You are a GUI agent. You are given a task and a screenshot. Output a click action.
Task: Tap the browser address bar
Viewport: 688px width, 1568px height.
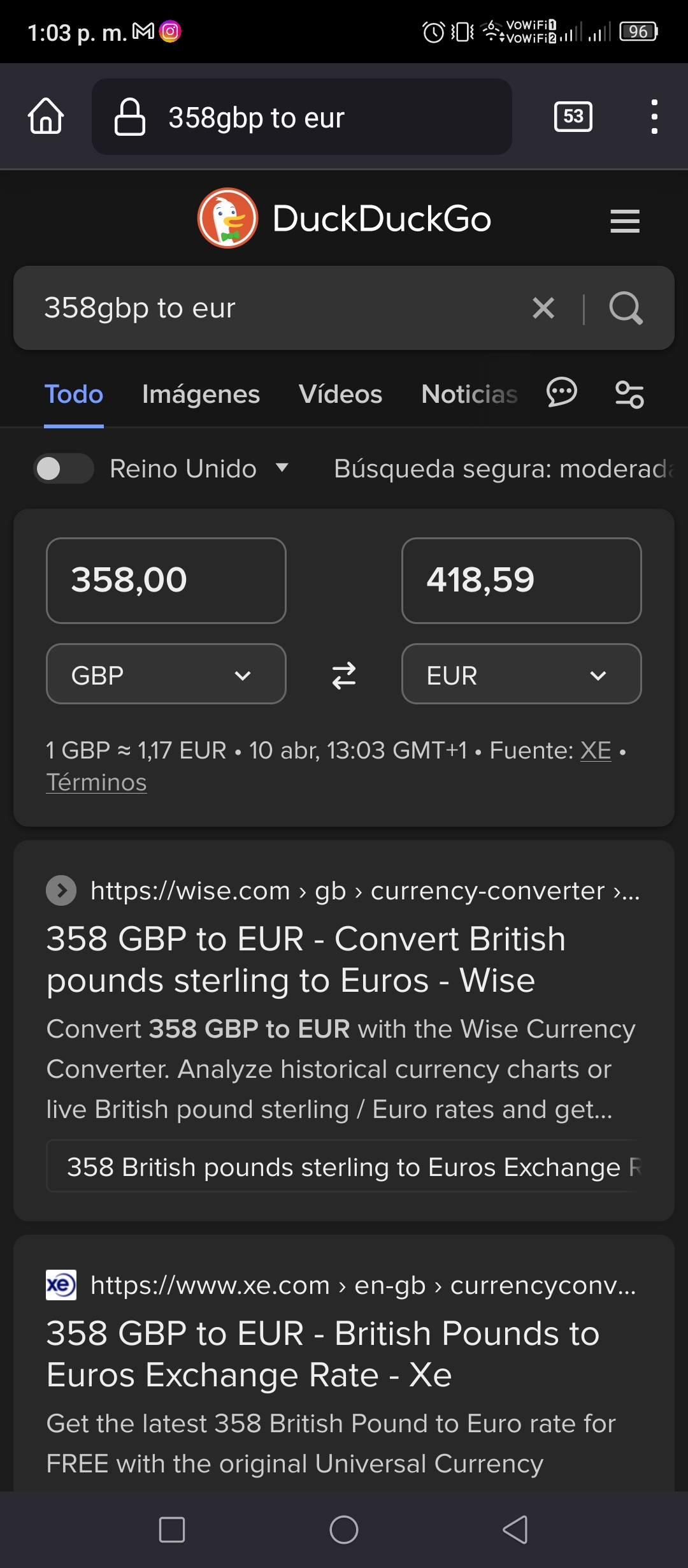[302, 117]
